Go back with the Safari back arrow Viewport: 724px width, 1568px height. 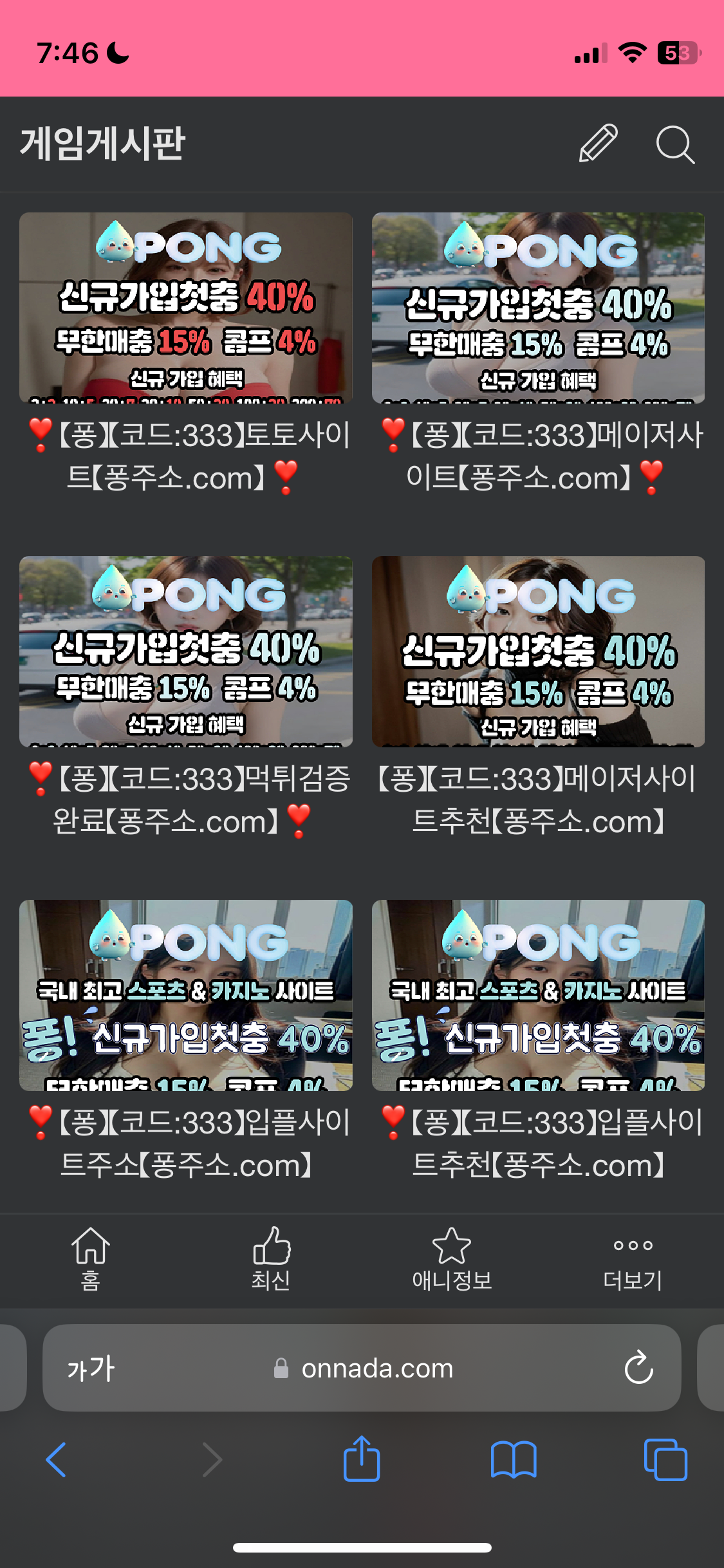57,1459
